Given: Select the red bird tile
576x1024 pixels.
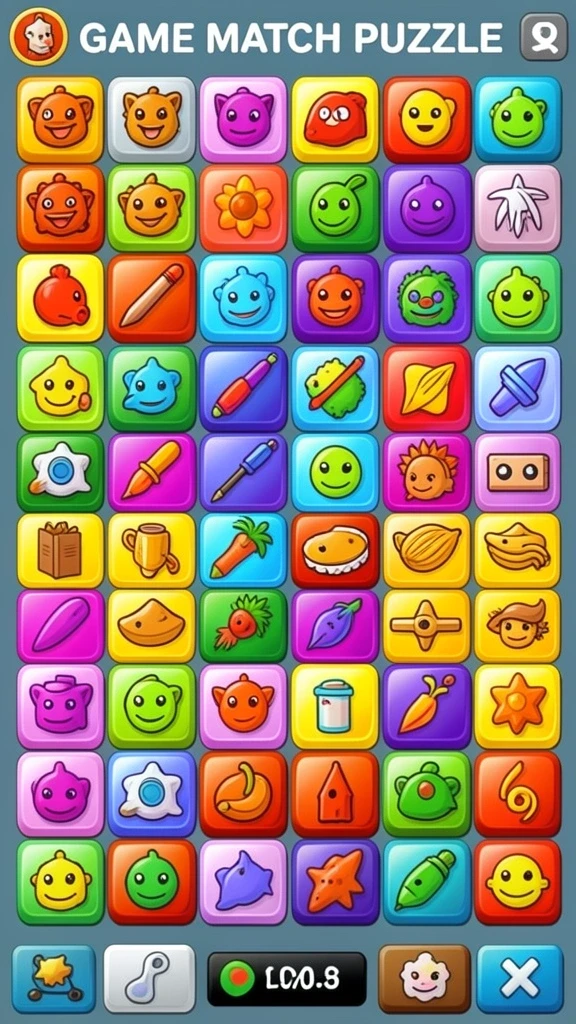Looking at the screenshot, I should tap(60, 298).
